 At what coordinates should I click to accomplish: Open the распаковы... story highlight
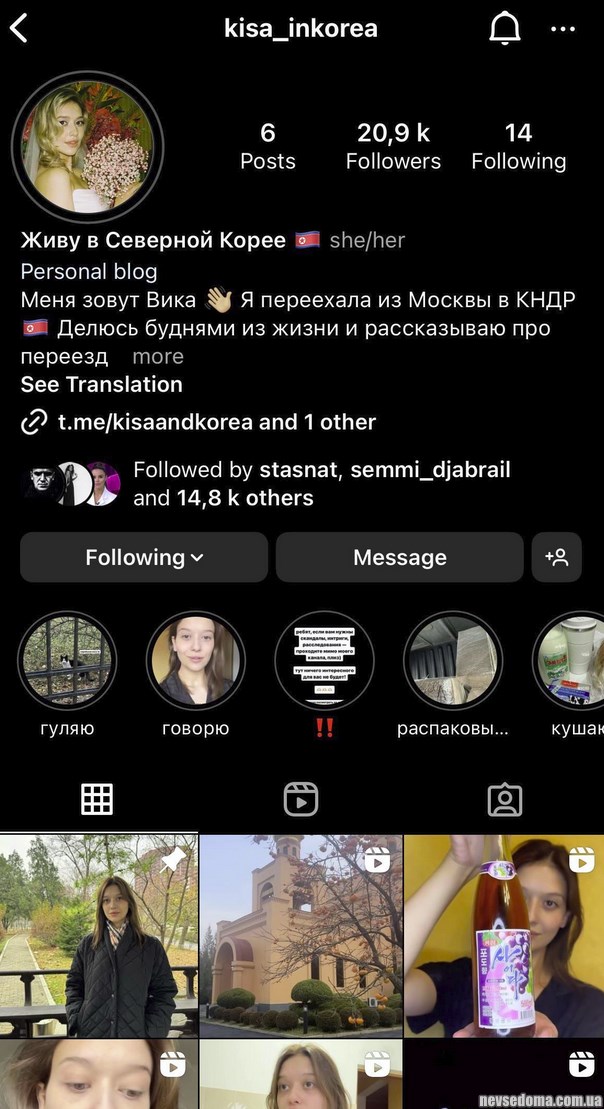[452, 660]
